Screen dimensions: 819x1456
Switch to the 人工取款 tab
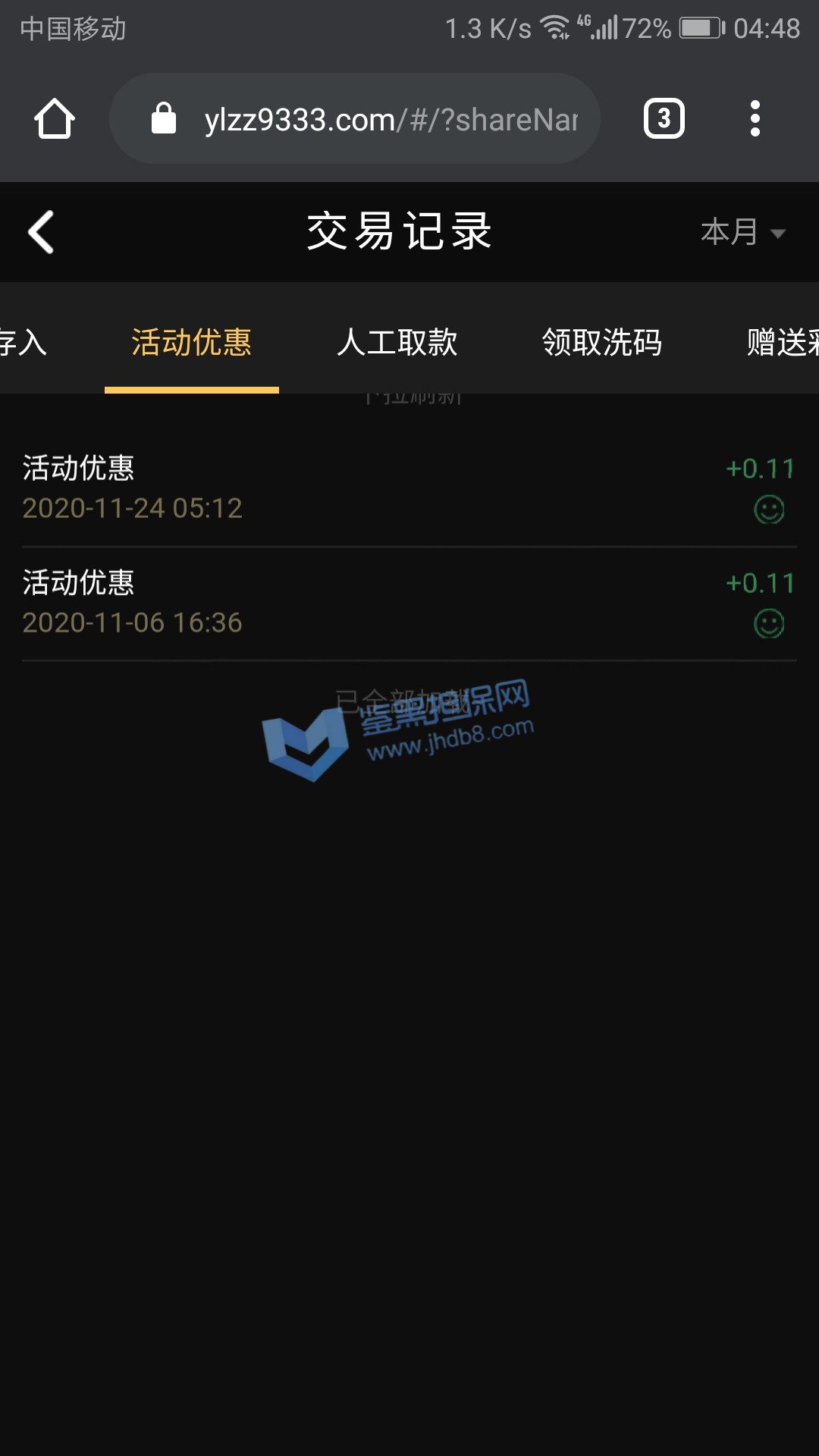click(397, 343)
